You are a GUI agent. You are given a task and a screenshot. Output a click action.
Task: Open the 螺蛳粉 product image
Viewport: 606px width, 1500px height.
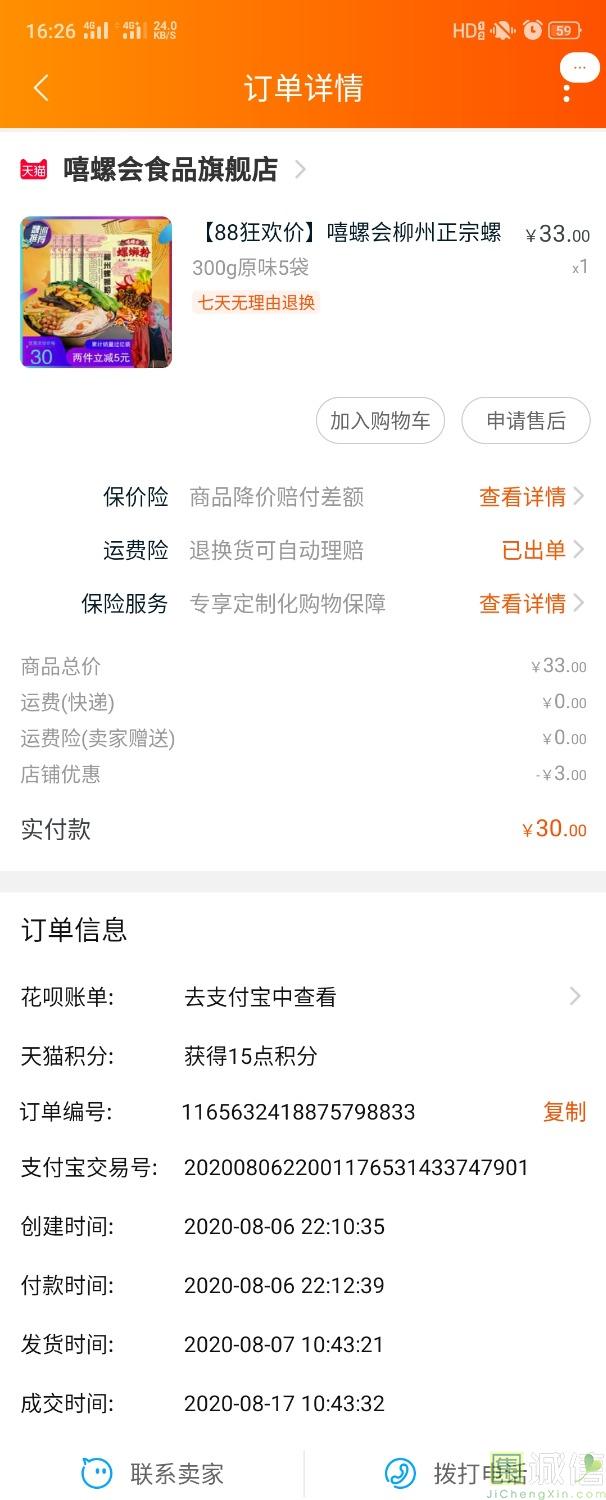tap(96, 292)
